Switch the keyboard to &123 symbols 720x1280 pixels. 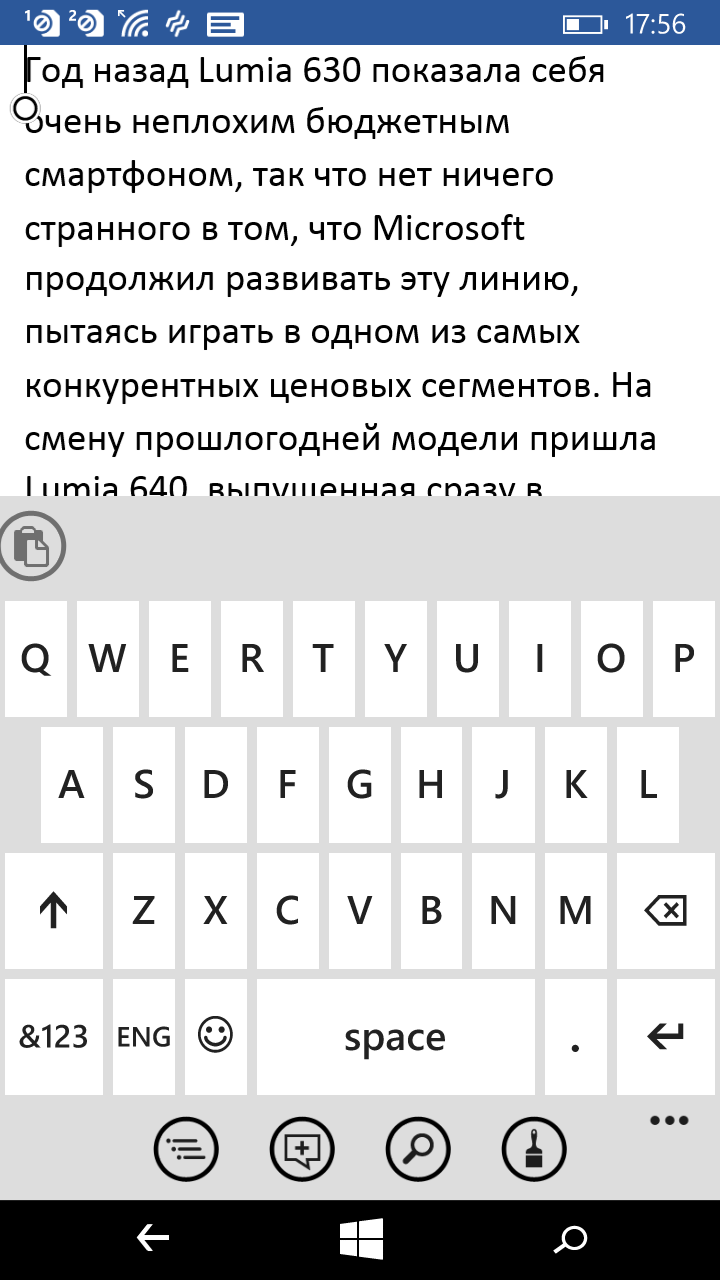pyautogui.click(x=53, y=1037)
